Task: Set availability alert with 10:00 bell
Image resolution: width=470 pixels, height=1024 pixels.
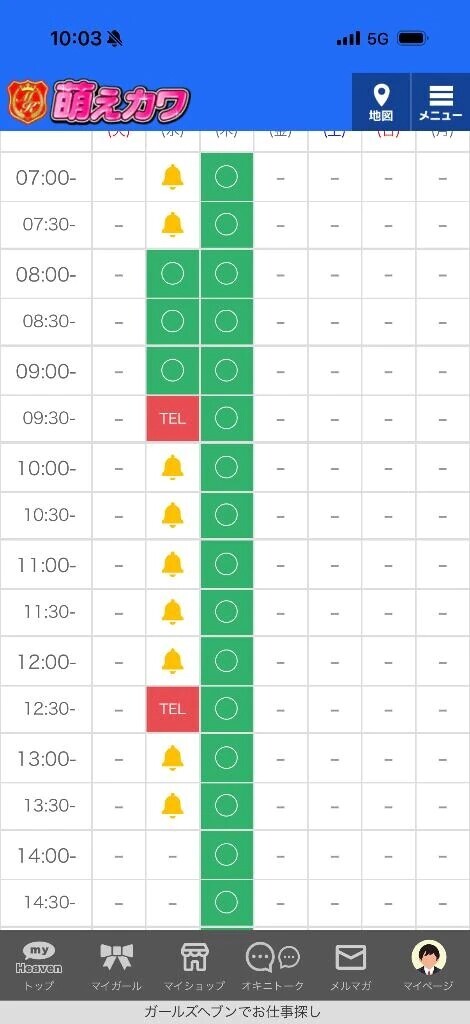Action: pos(172,467)
